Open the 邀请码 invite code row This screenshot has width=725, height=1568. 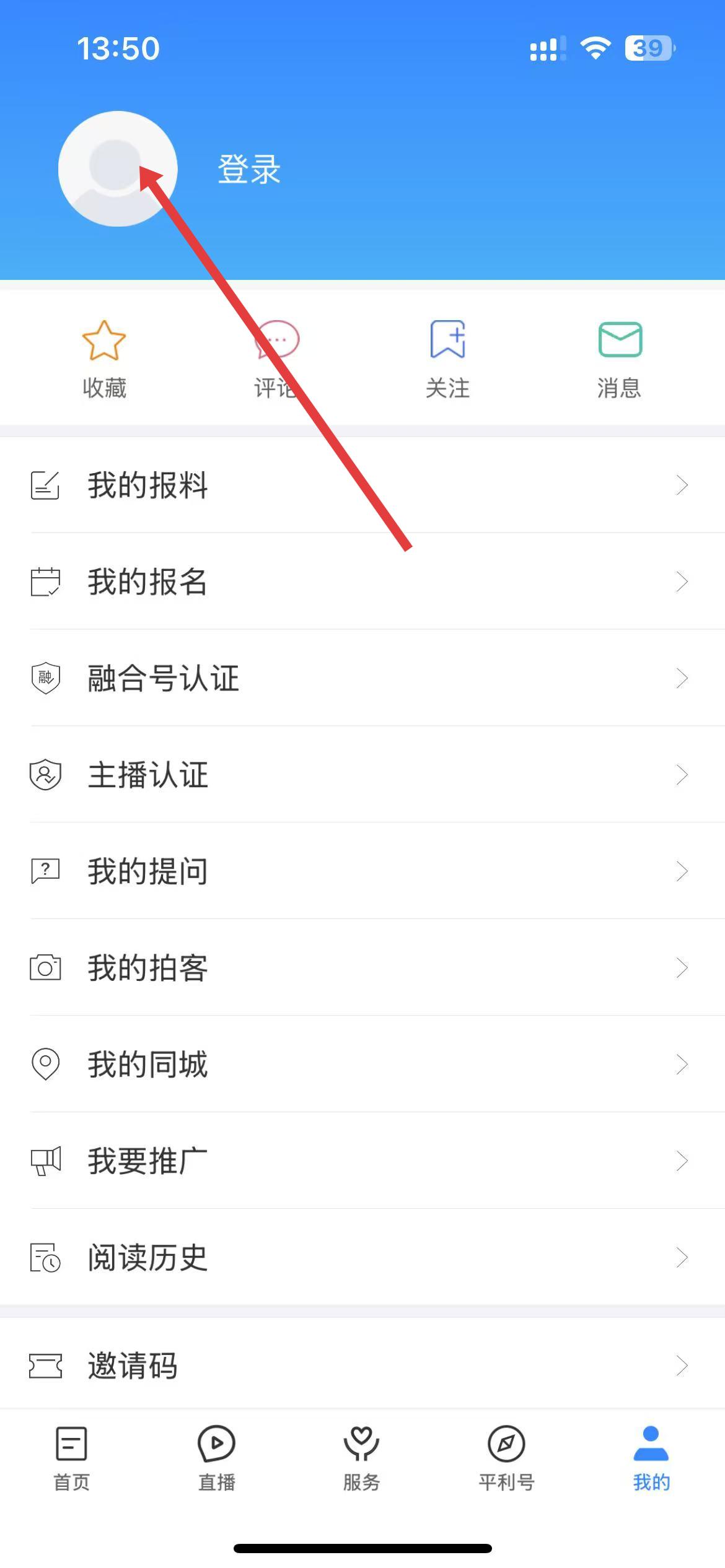click(x=362, y=1365)
